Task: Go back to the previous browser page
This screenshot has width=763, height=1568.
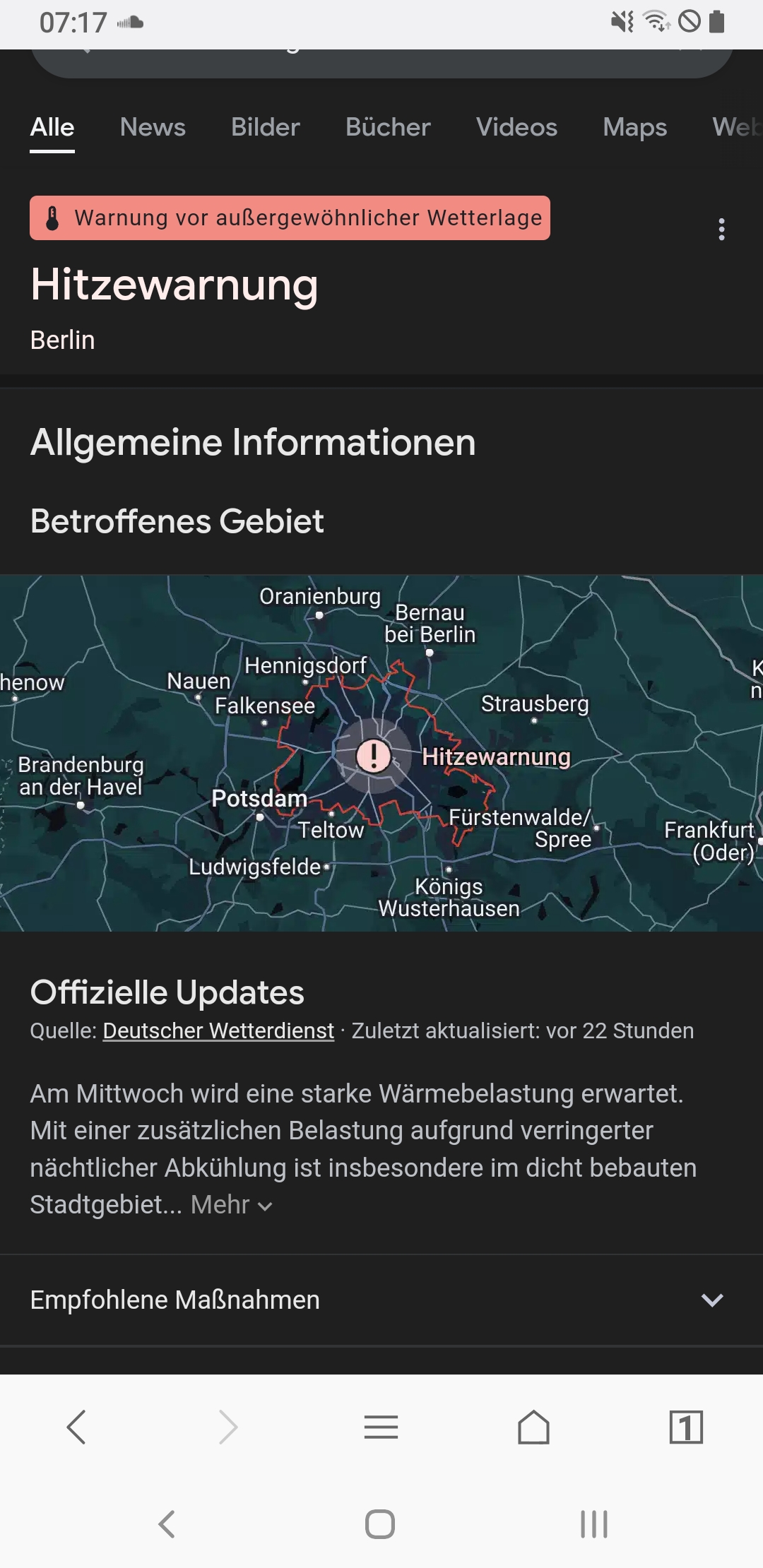Action: click(x=76, y=1427)
